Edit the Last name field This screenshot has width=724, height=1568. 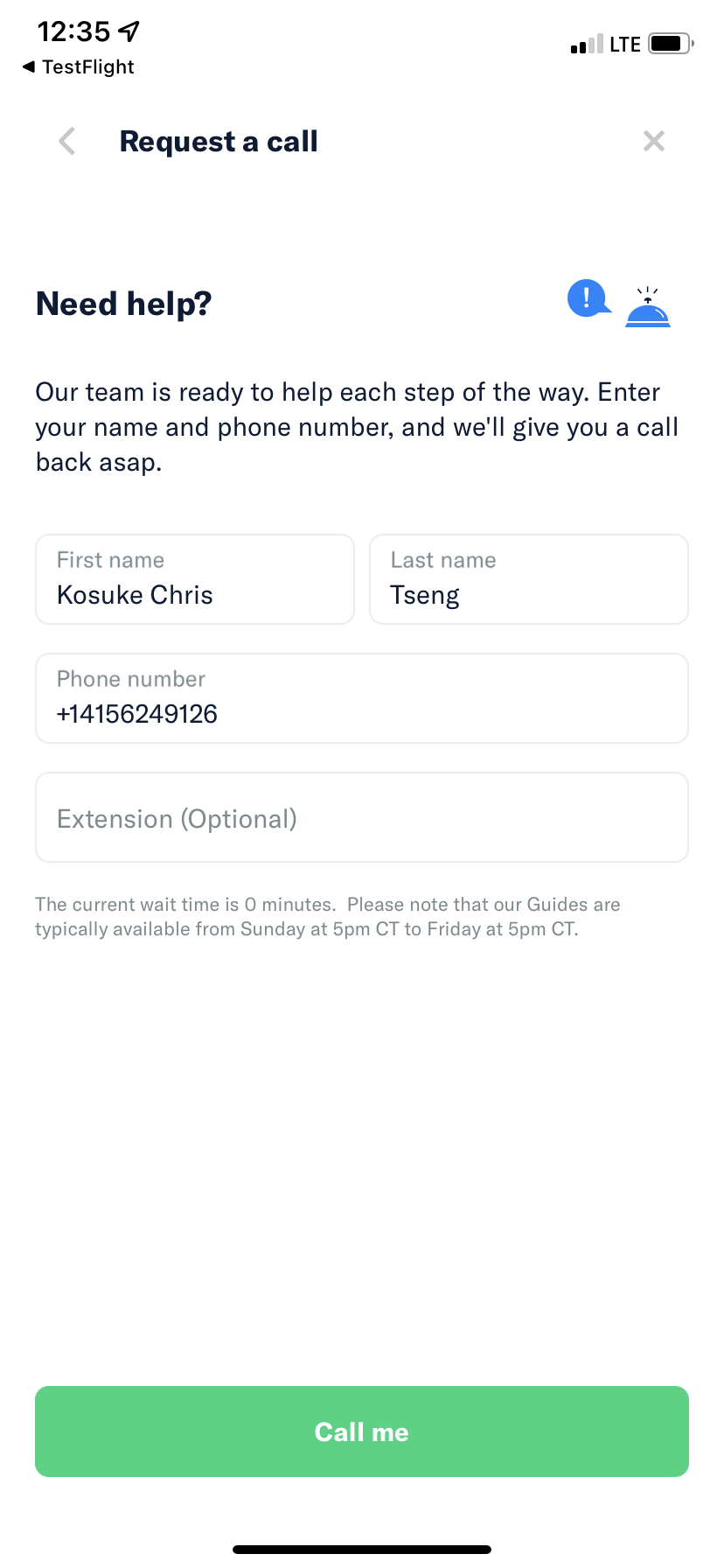(x=529, y=579)
